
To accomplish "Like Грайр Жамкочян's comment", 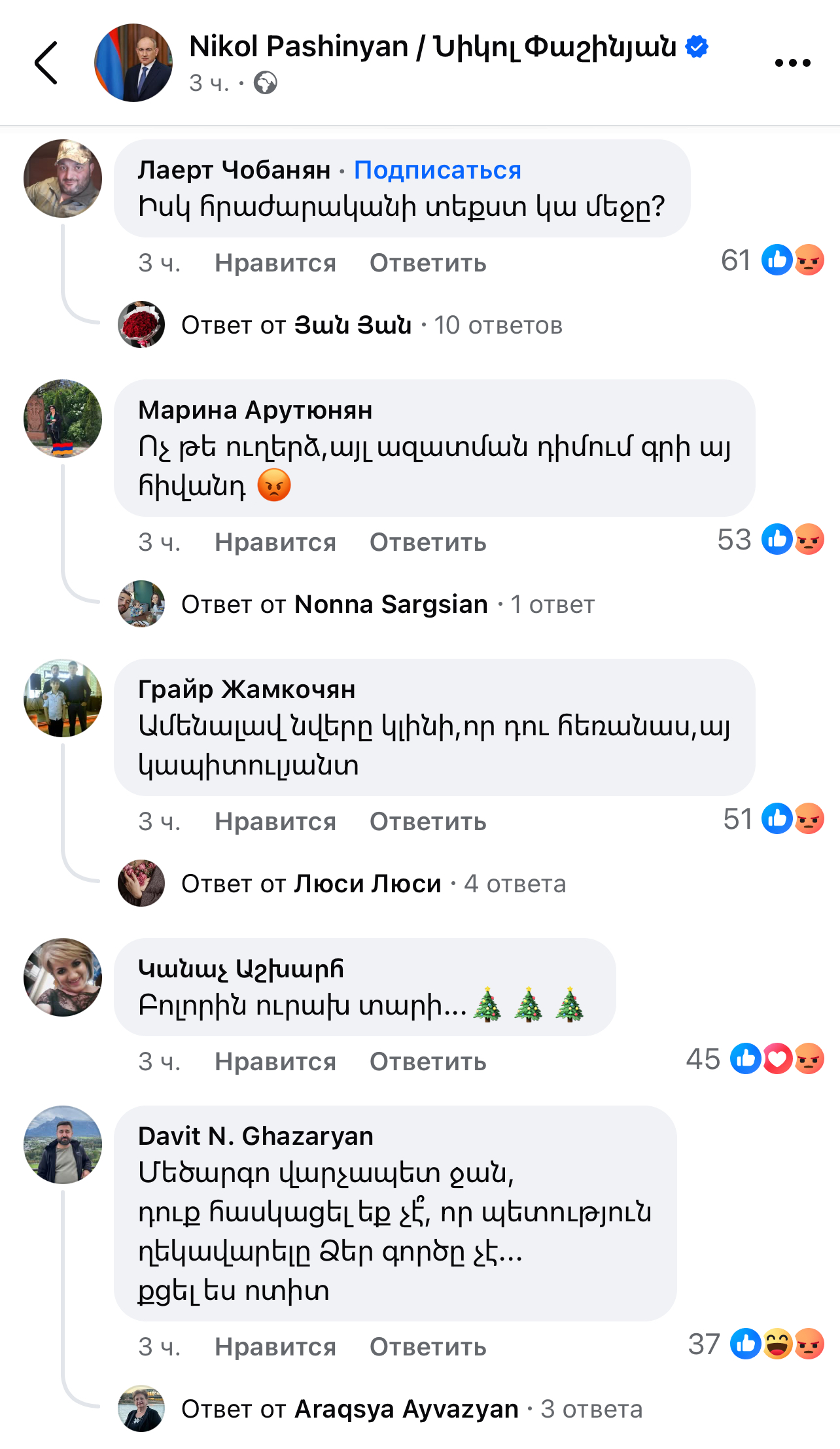I will 275,822.
